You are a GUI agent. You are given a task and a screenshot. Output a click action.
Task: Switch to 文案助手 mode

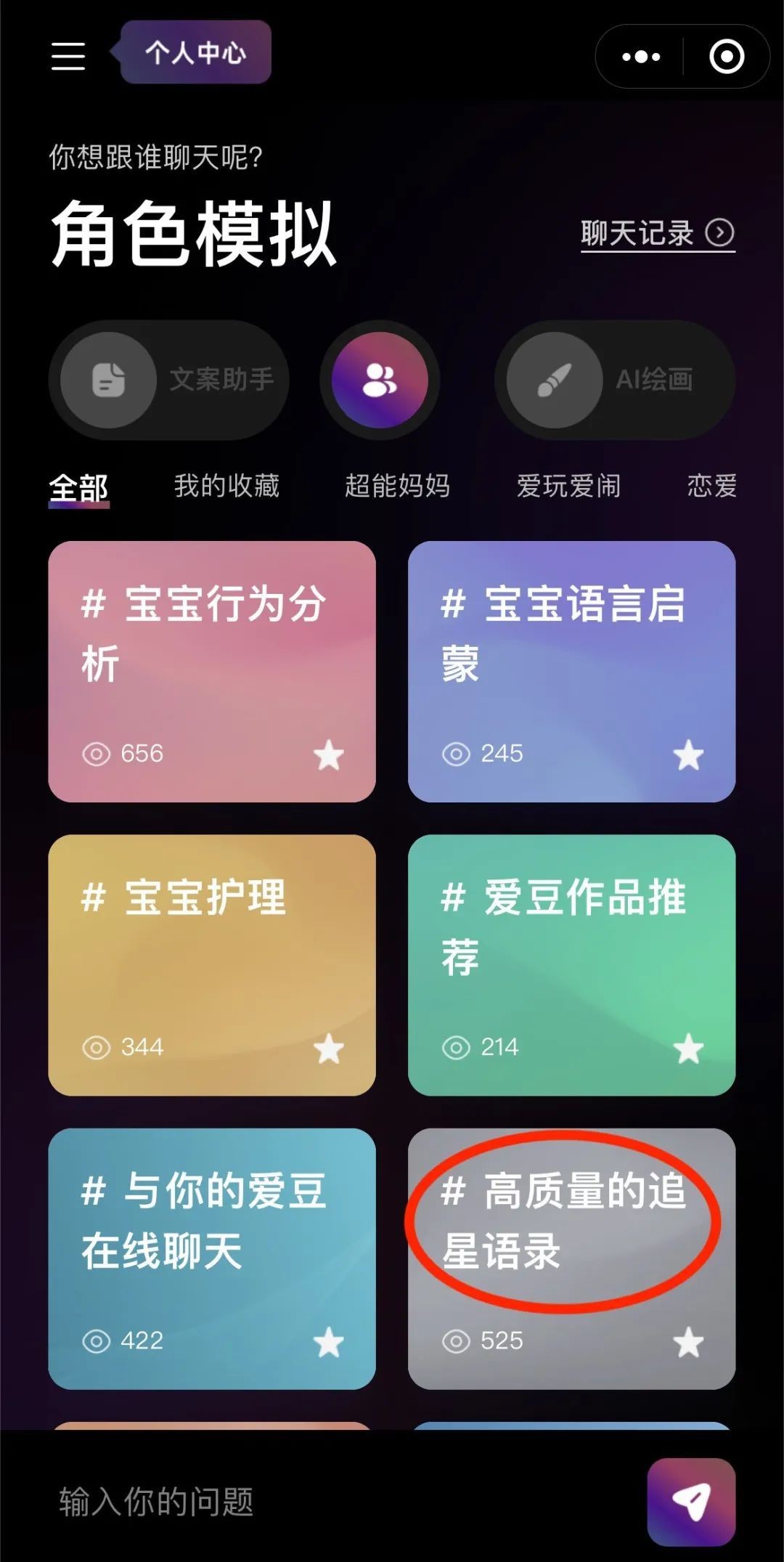169,380
